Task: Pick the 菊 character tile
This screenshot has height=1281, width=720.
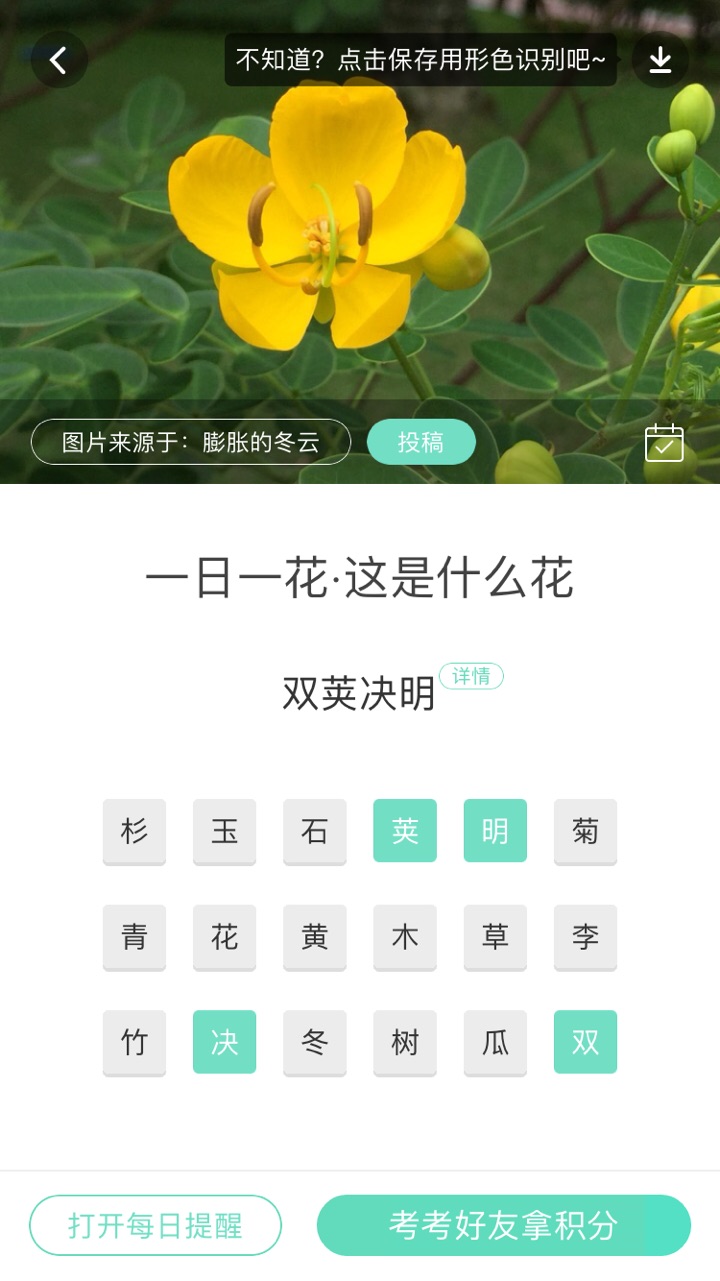Action: pyautogui.click(x=585, y=831)
